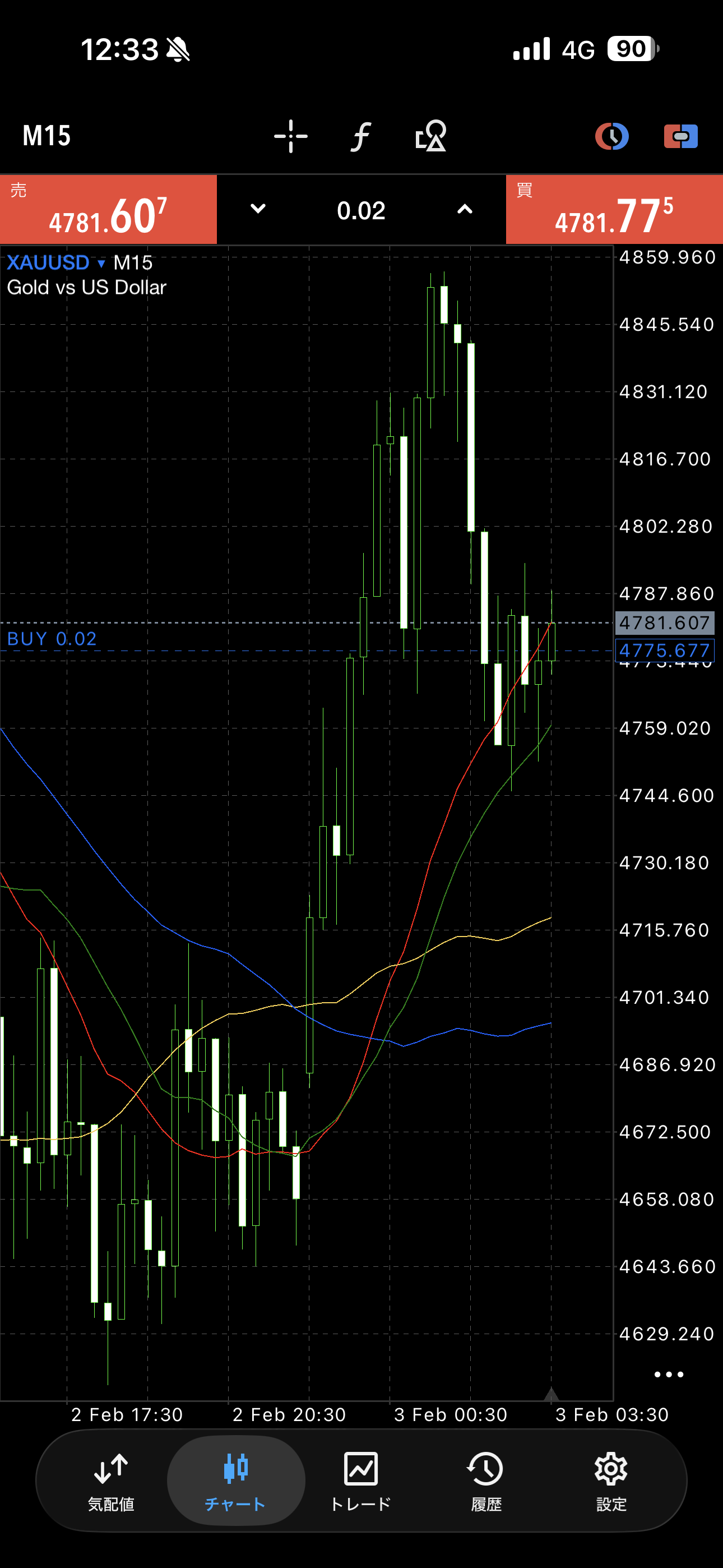Viewport: 723px width, 1568px height.
Task: Switch to the 気配値 quotes tab
Action: [111, 1481]
